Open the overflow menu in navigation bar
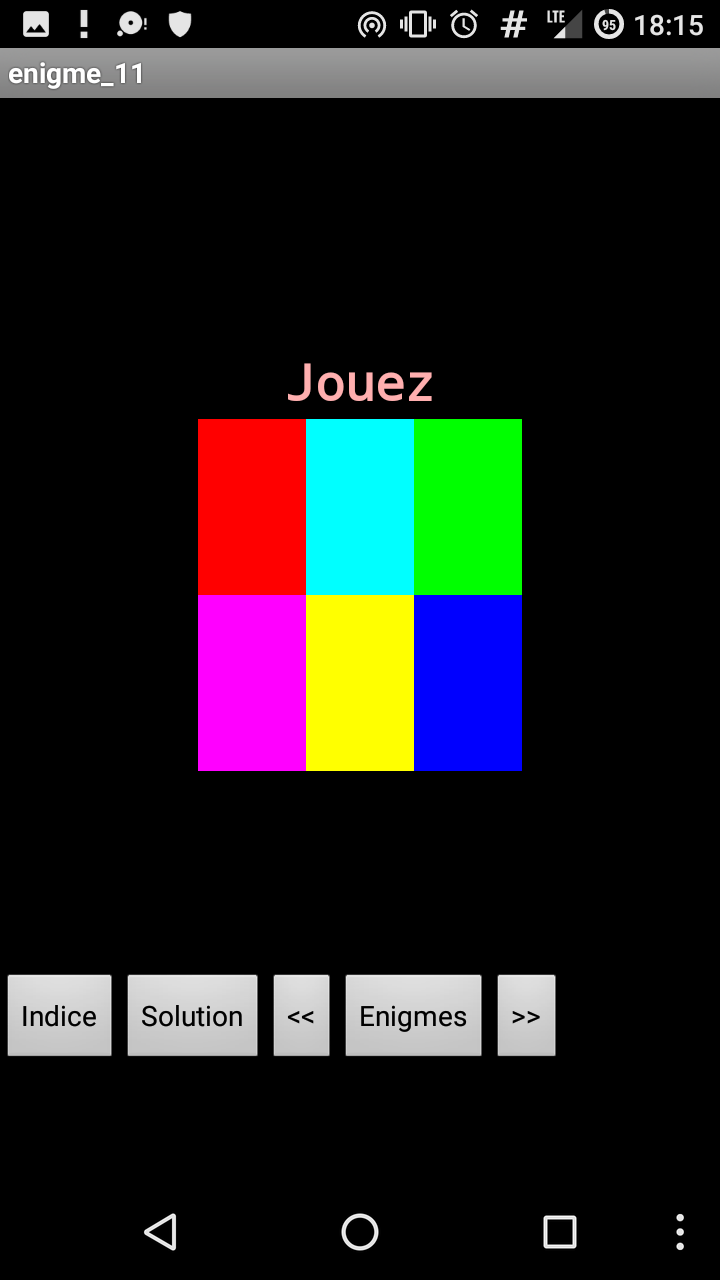 (680, 1232)
